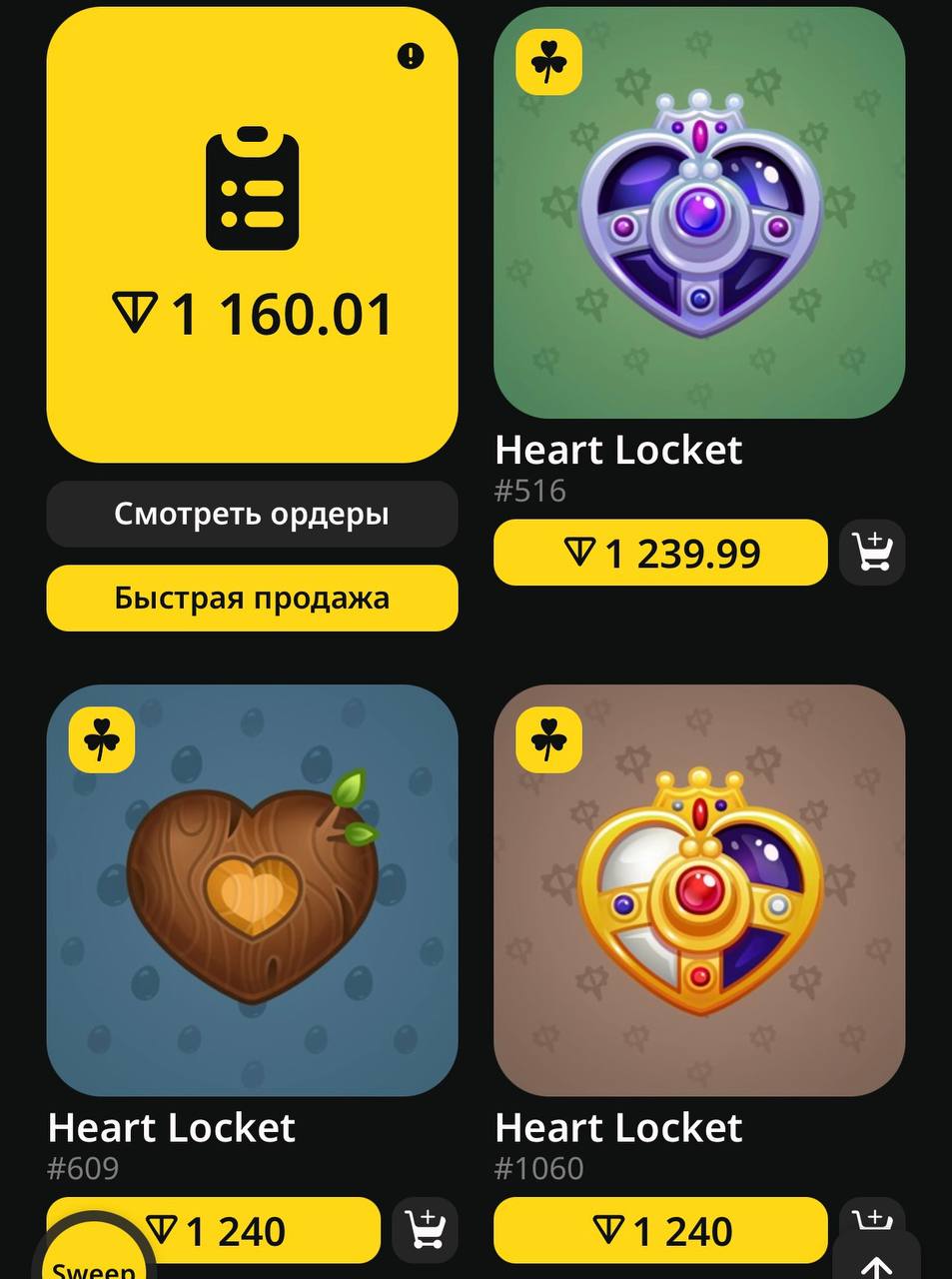The width and height of the screenshot is (952, 1279).
Task: Open Heart Locket #609 item card
Action: point(252,889)
